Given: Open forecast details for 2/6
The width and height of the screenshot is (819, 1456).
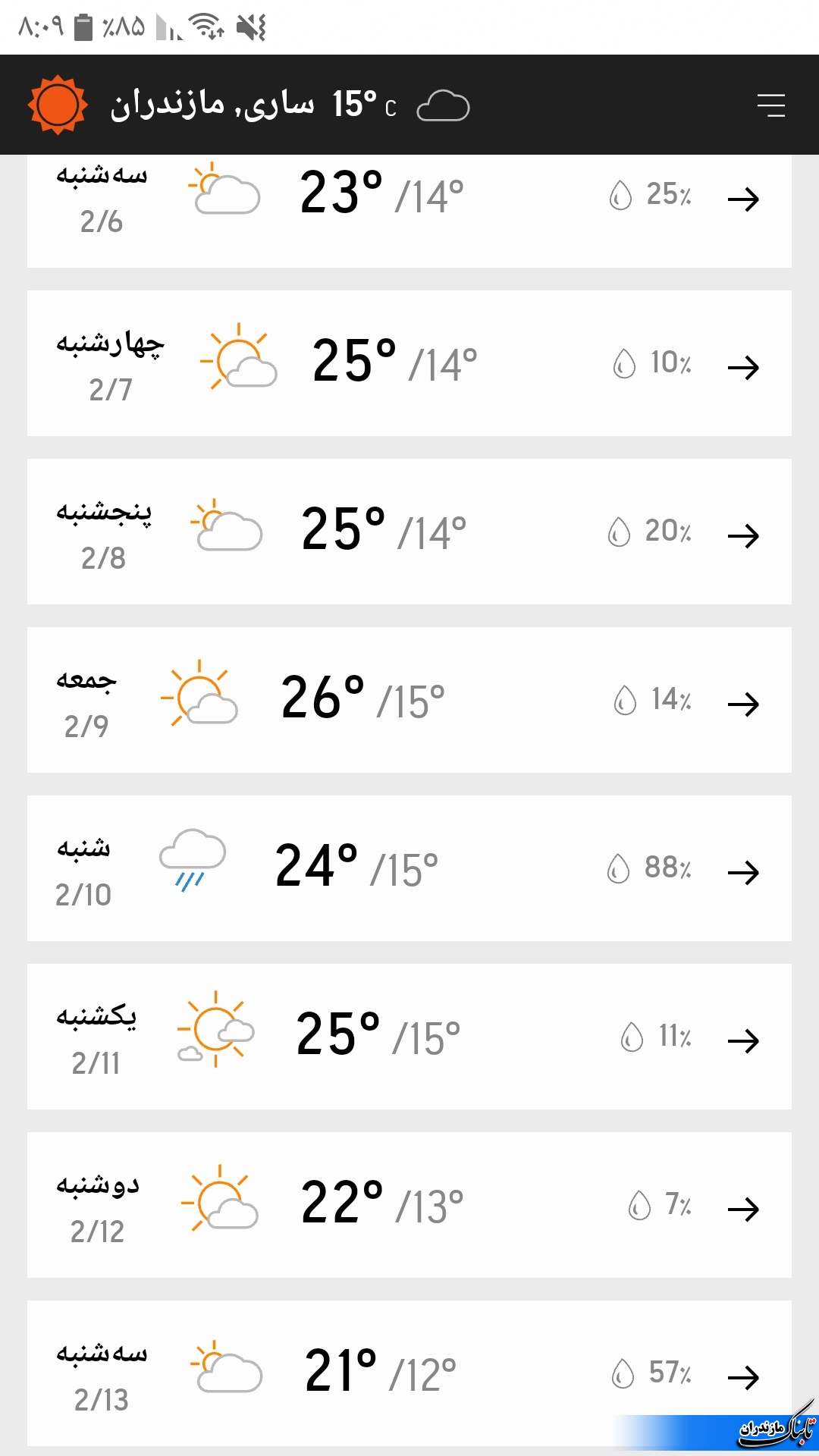Looking at the screenshot, I should pyautogui.click(x=409, y=210).
